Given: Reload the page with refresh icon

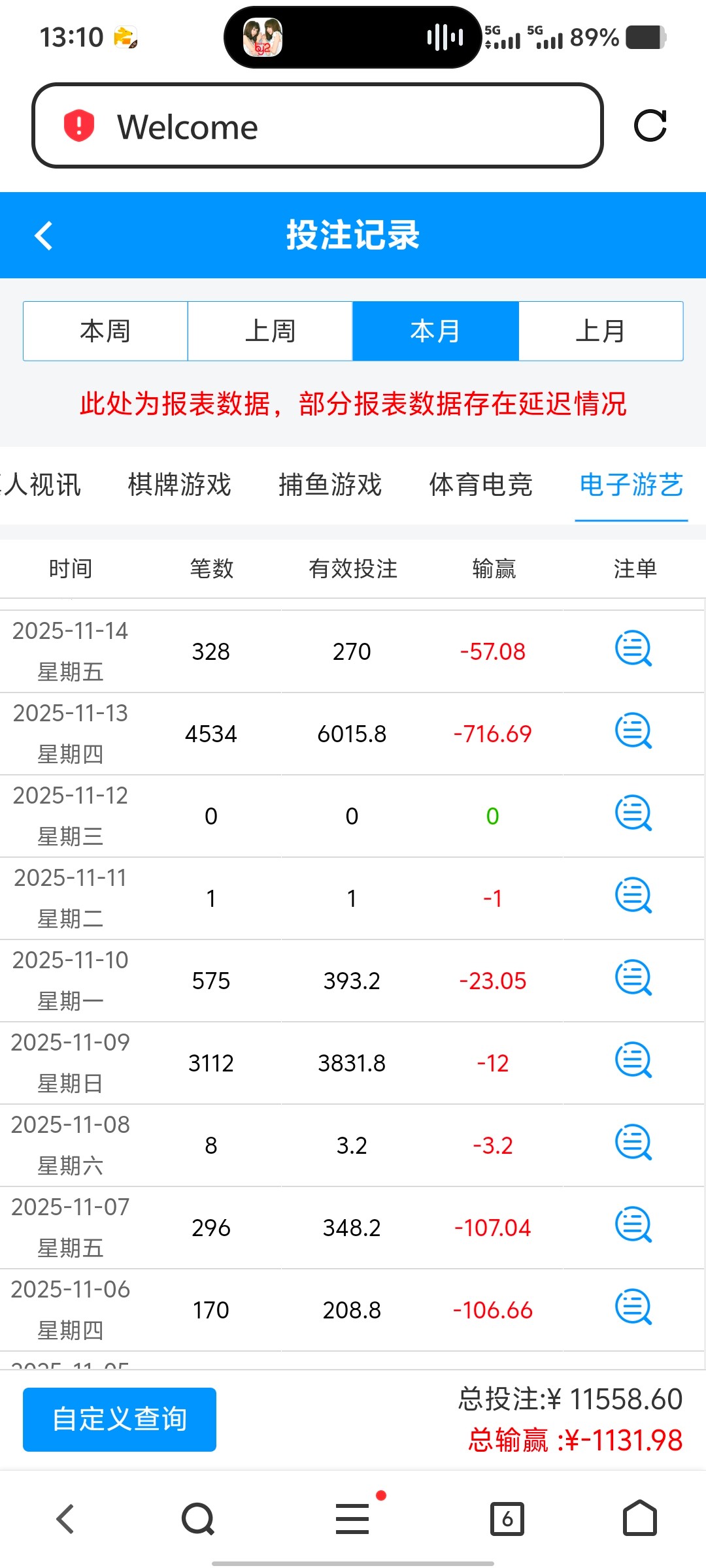Looking at the screenshot, I should 650,125.
